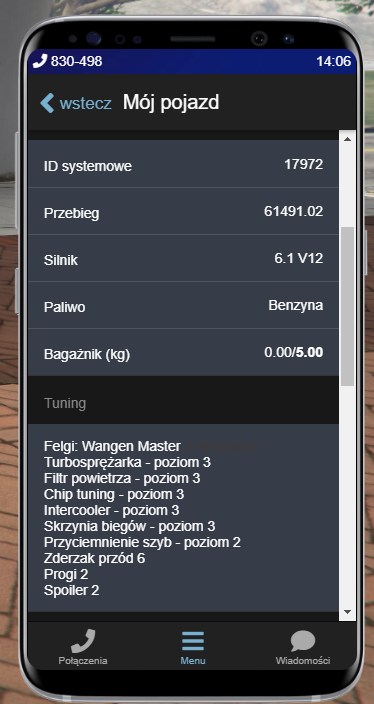Screen dimensions: 374x704
Task: Tap the scrollbar down arrow
Action: click(x=347, y=612)
